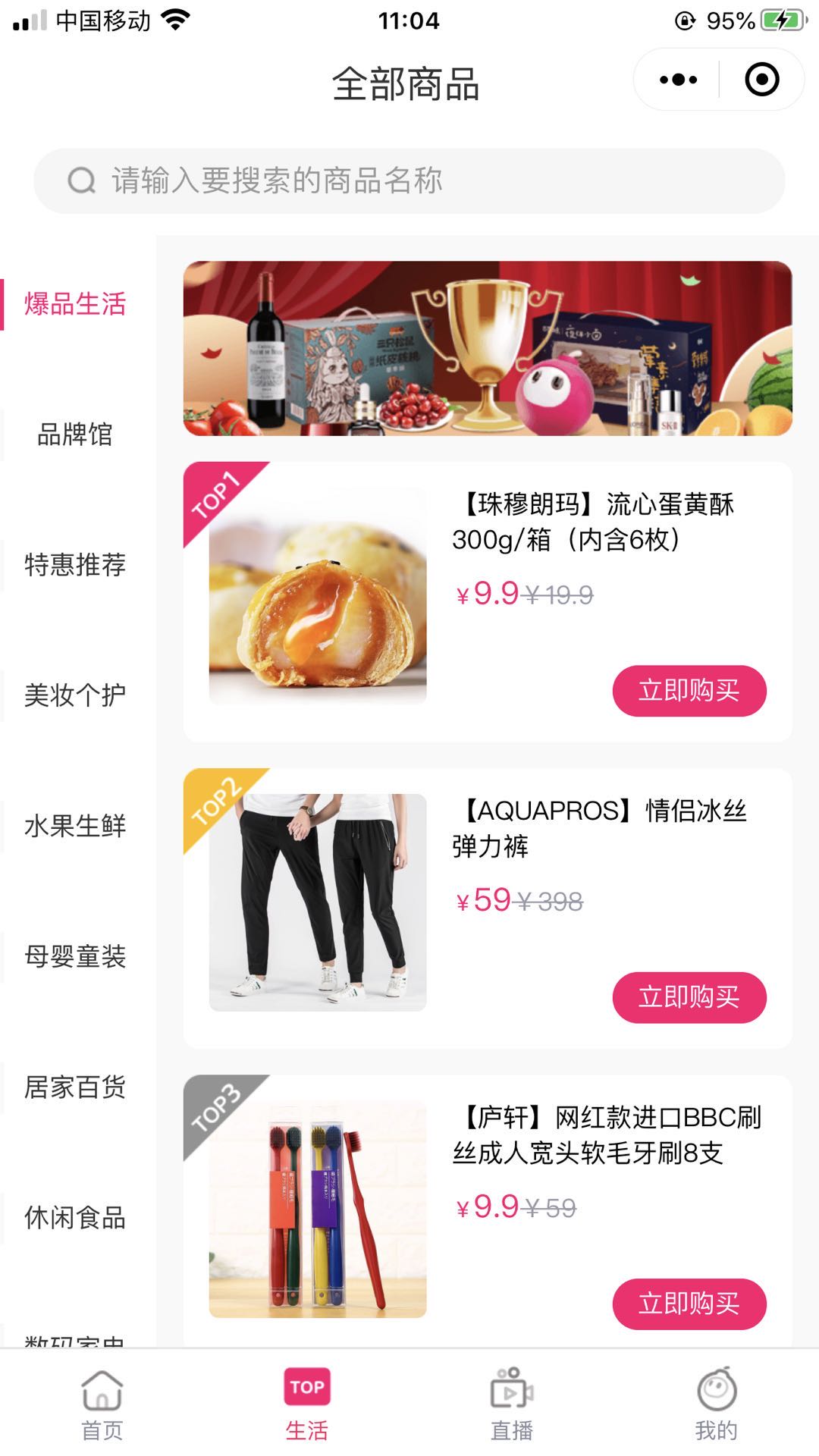Buy the AQUAPROS 情侣冰丝弹力裤 now
The image size is (819, 1456).
tap(689, 997)
